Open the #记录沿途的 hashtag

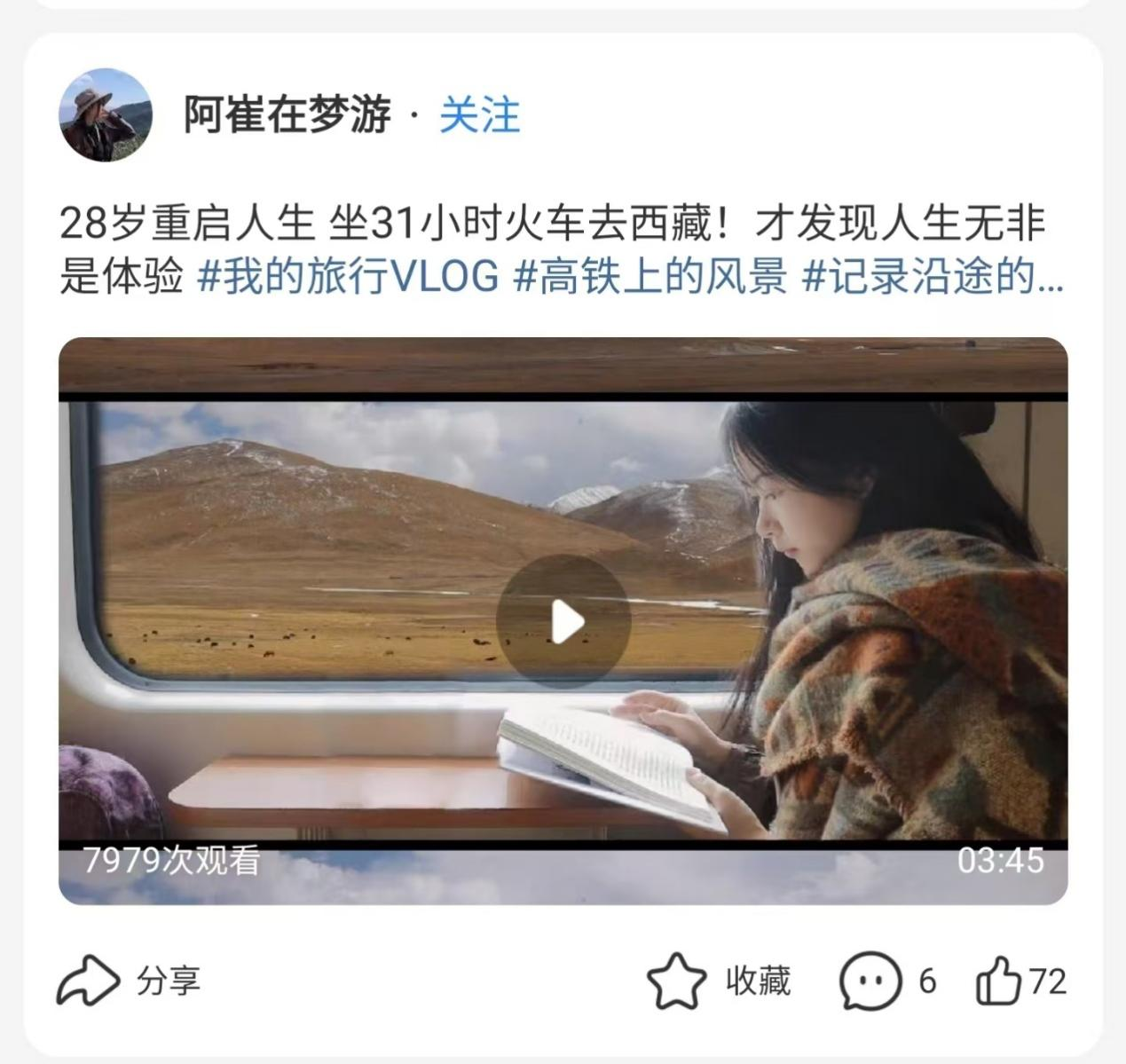pyautogui.click(x=930, y=277)
